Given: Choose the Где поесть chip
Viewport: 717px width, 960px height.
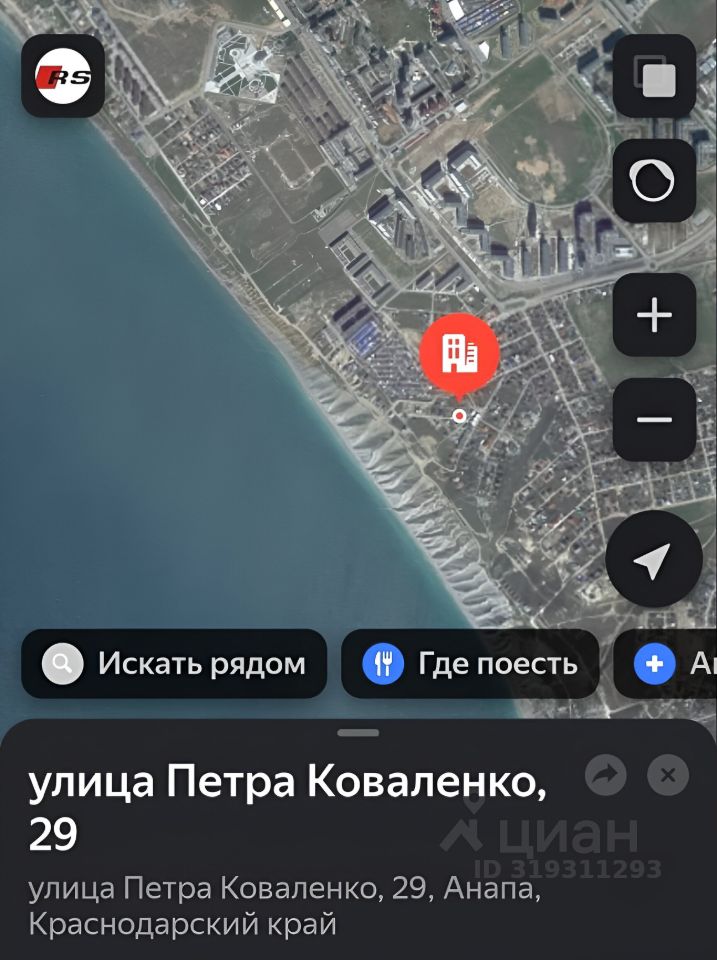Looking at the screenshot, I should pos(470,663).
